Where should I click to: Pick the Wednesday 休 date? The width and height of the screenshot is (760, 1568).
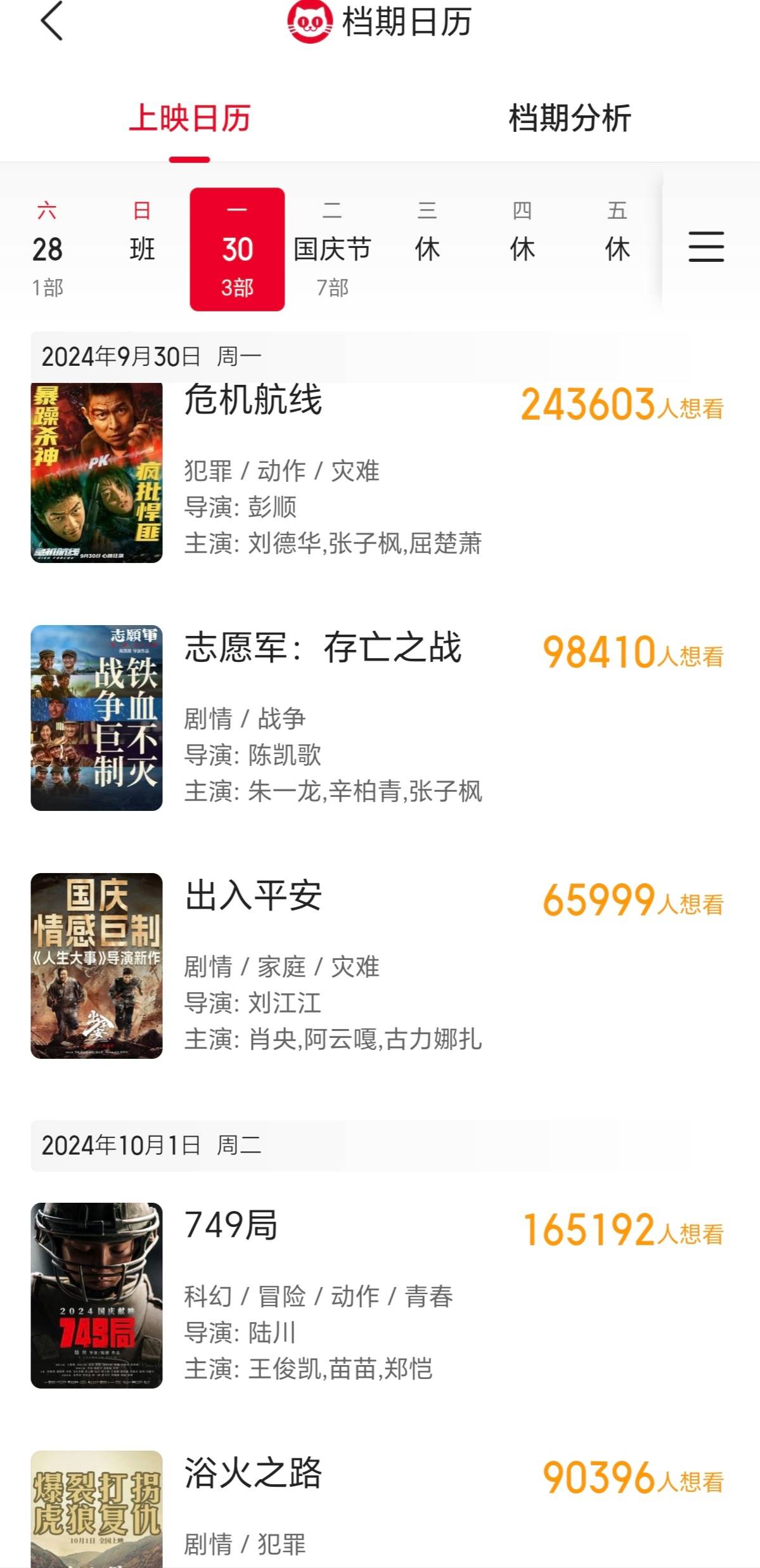(x=427, y=249)
